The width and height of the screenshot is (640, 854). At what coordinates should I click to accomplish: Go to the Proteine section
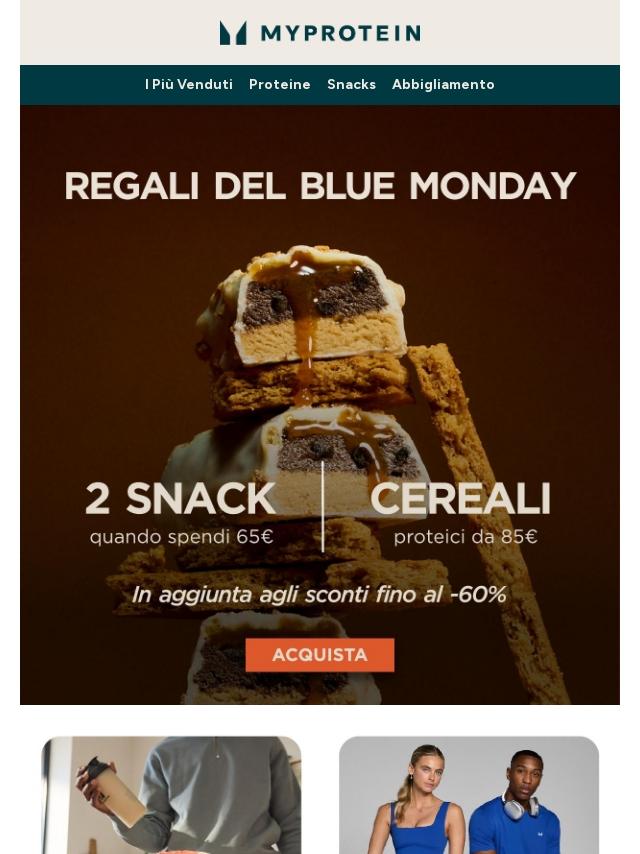279,85
